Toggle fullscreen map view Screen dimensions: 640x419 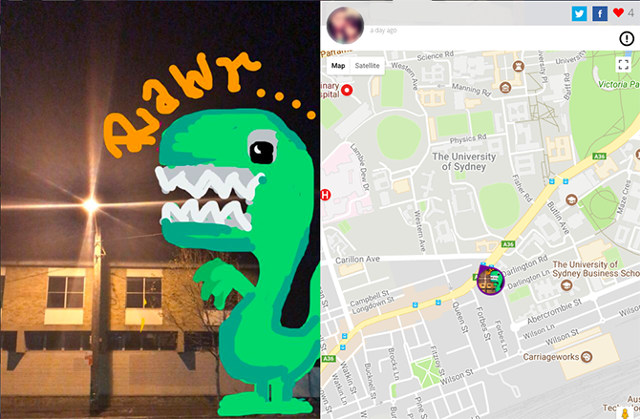[621, 66]
